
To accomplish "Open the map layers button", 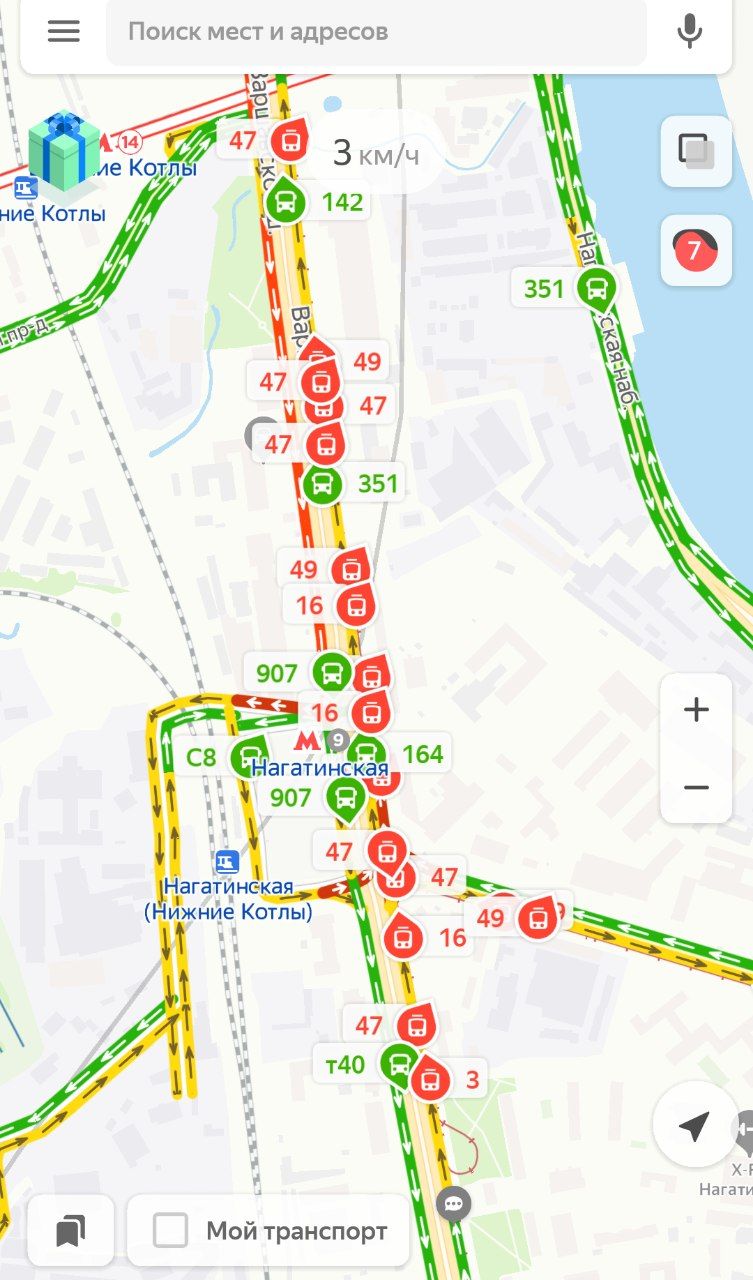I will coord(696,151).
